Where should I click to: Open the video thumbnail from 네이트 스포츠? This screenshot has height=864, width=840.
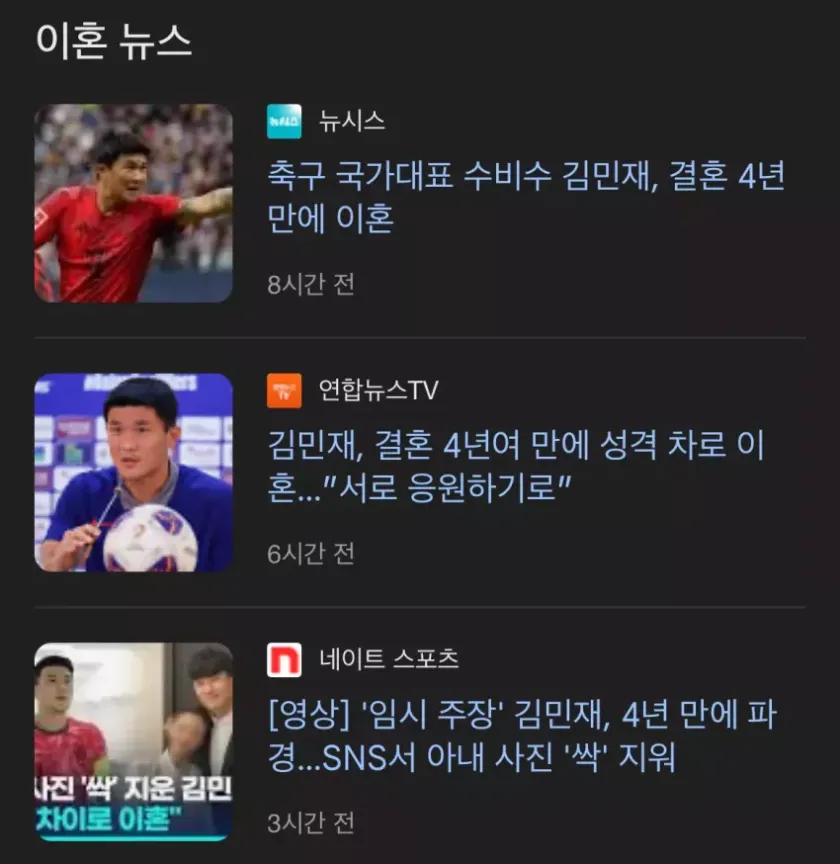pyautogui.click(x=133, y=741)
